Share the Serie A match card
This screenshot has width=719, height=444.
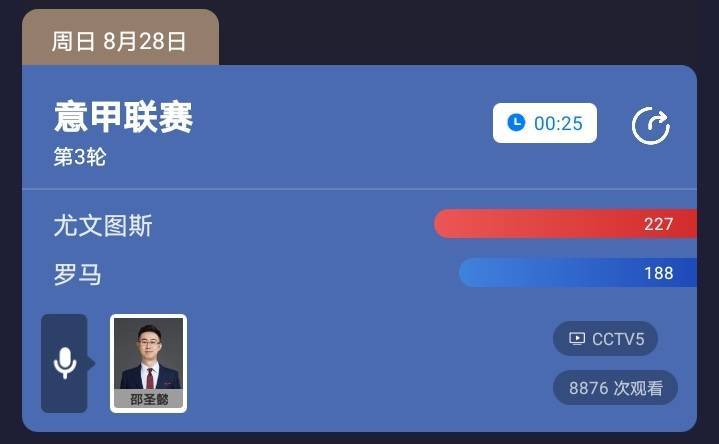click(650, 126)
